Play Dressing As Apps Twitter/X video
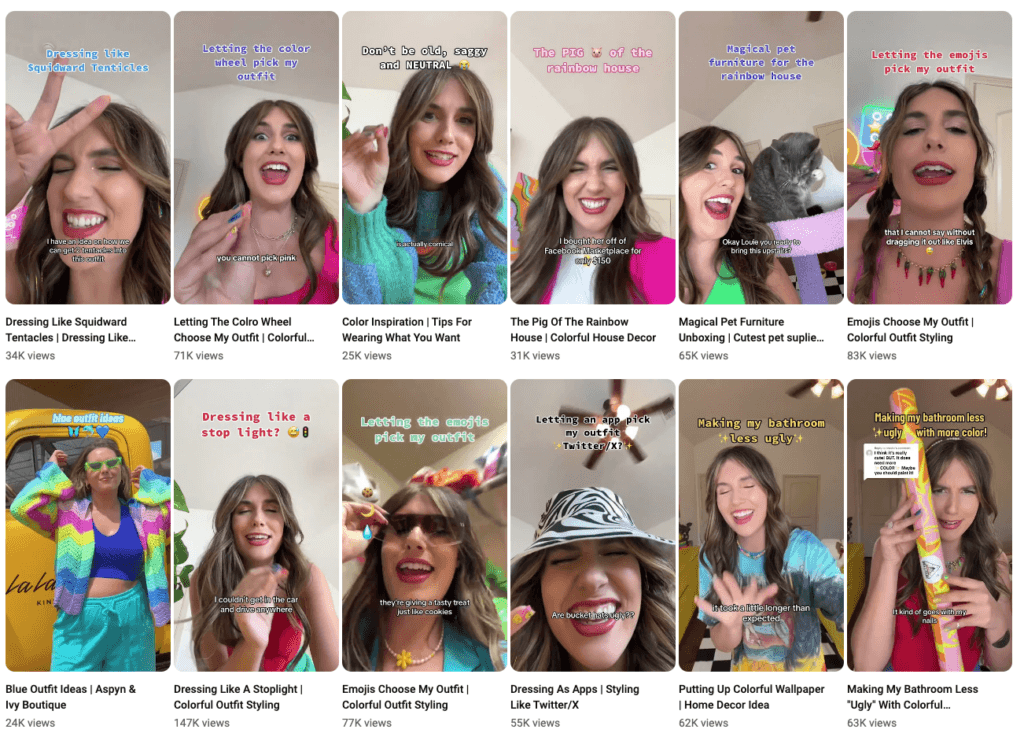Viewport: 1024px width, 733px height. [x=592, y=525]
